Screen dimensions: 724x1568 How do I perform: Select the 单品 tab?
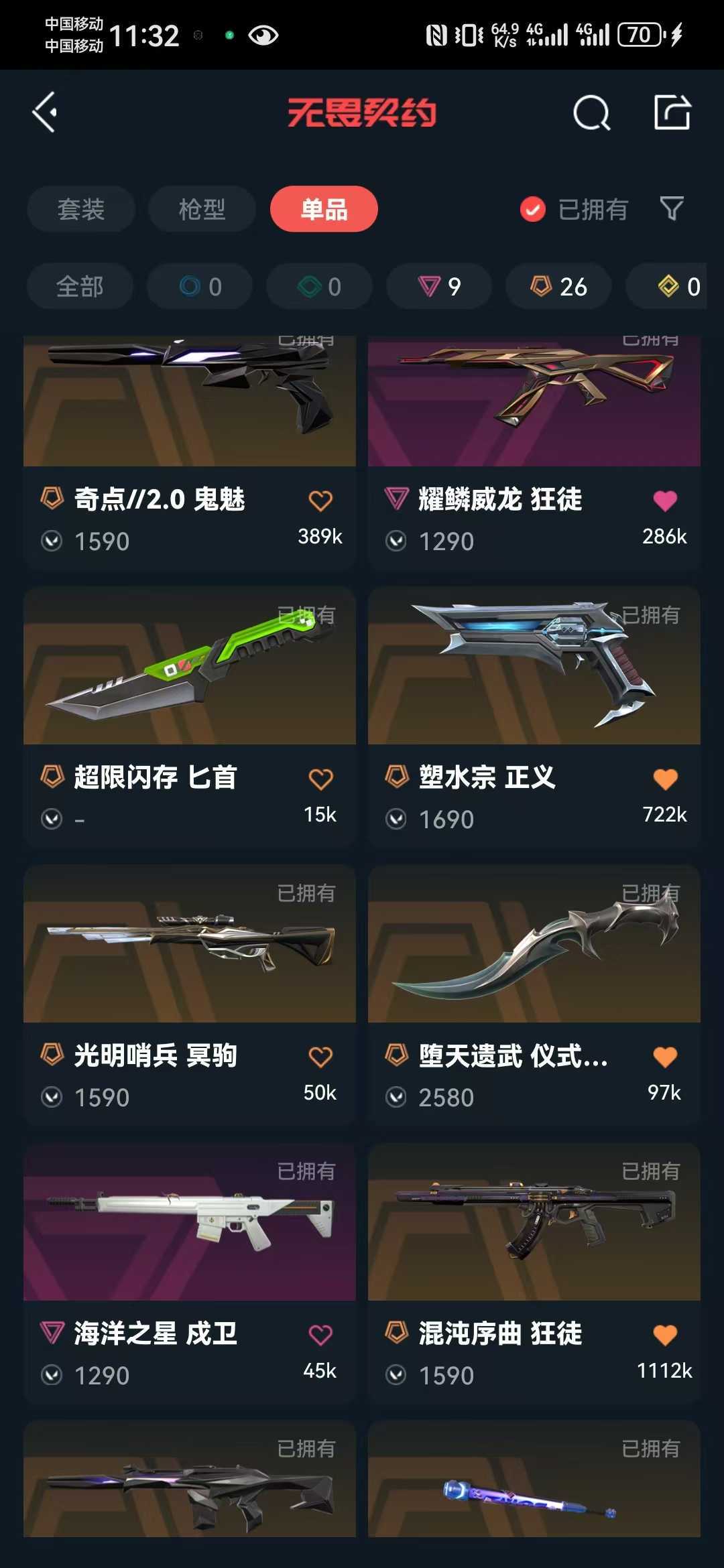coord(324,209)
